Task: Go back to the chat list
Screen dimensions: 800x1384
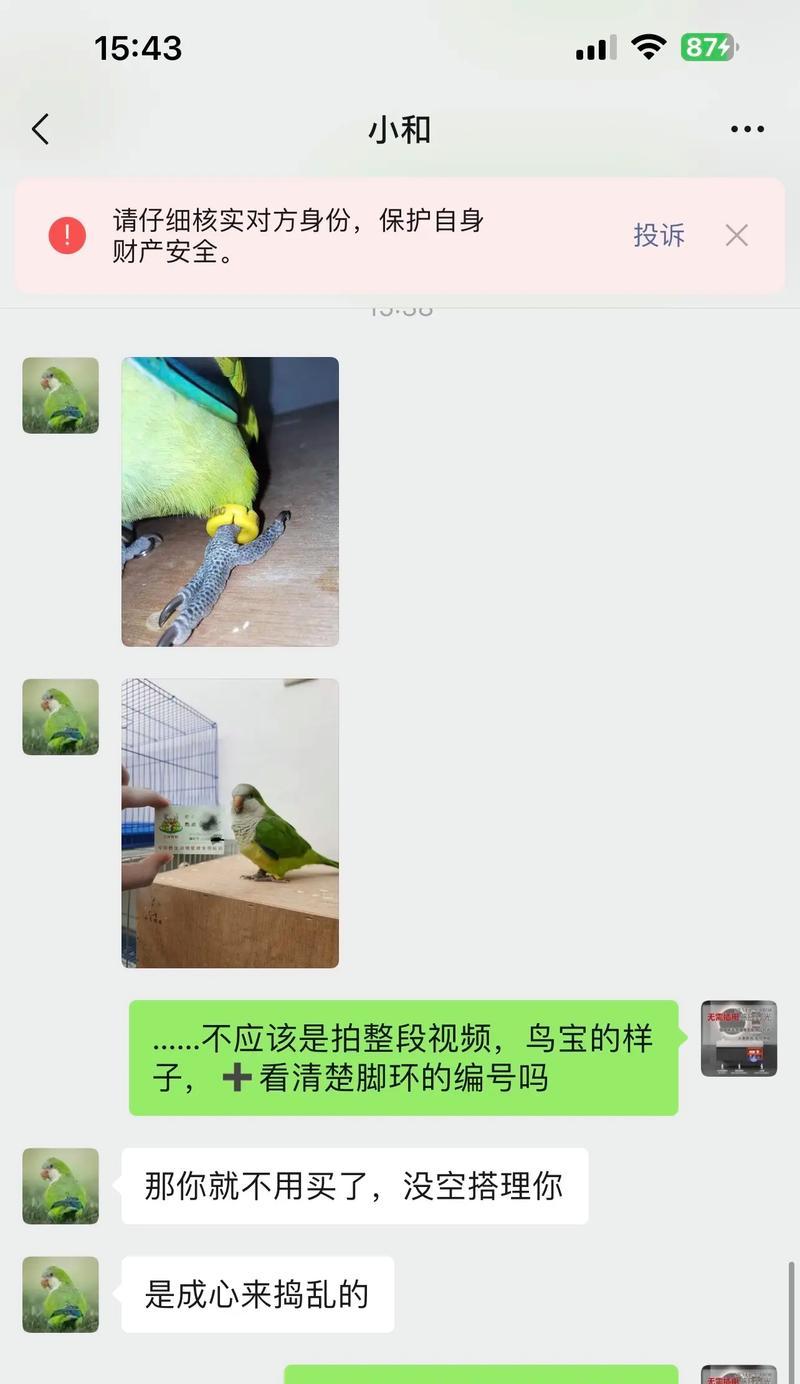Action: coord(40,129)
